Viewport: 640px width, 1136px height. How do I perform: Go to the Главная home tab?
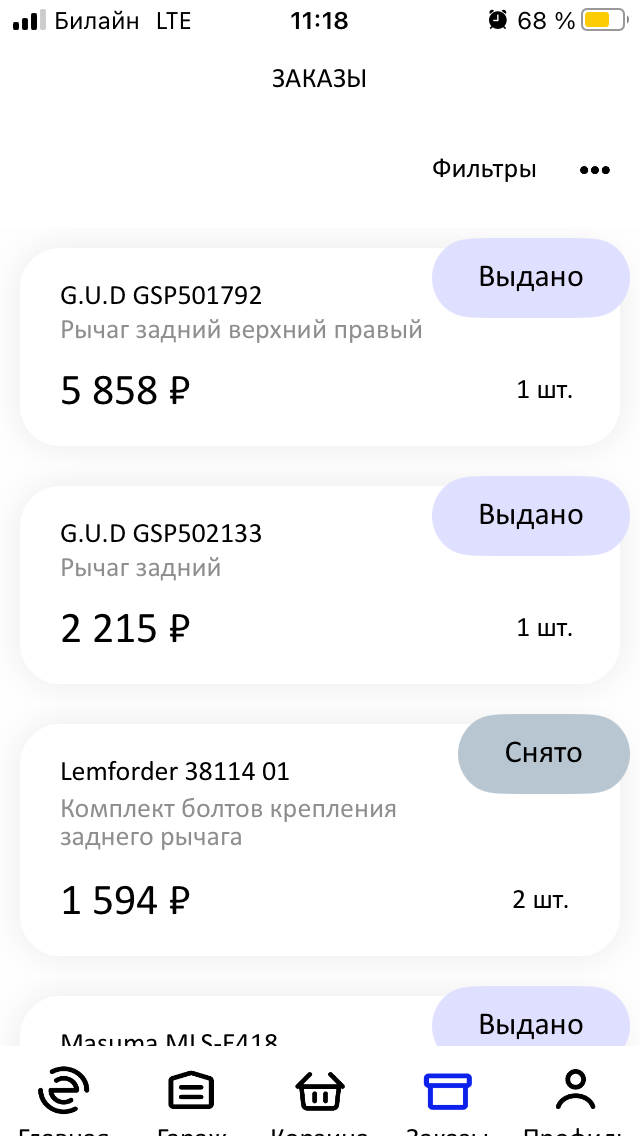[63, 1094]
